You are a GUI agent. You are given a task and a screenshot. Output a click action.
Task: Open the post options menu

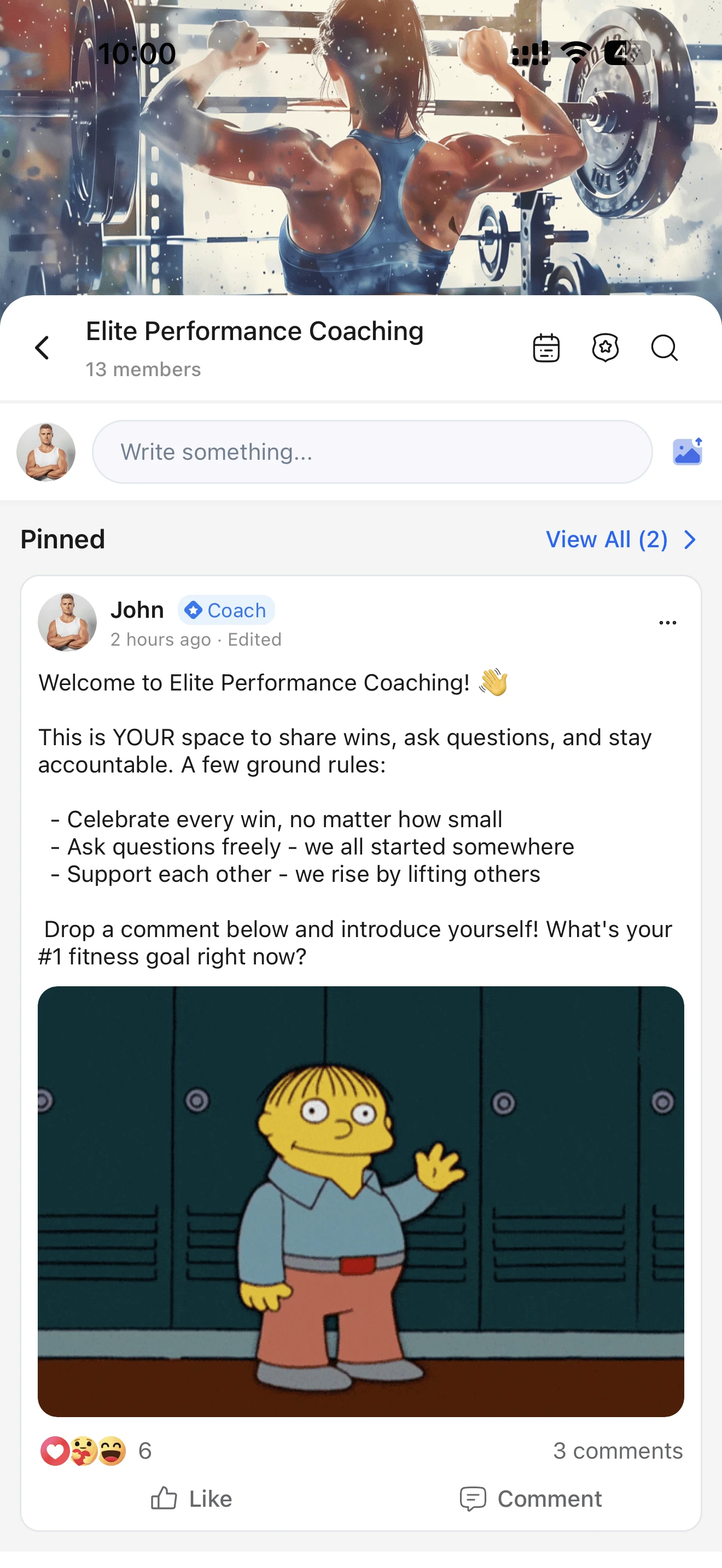(x=668, y=622)
